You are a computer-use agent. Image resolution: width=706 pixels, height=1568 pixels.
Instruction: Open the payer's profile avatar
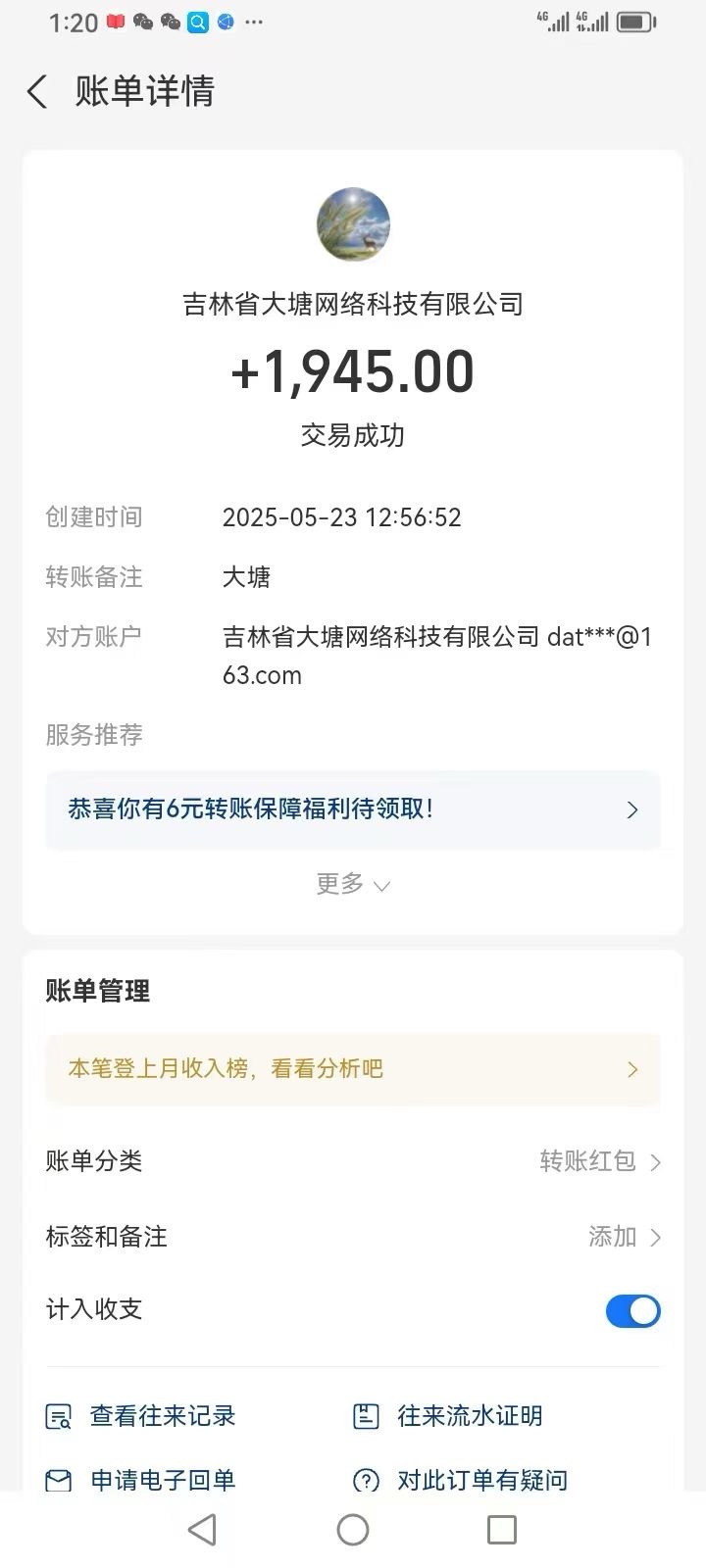(353, 224)
